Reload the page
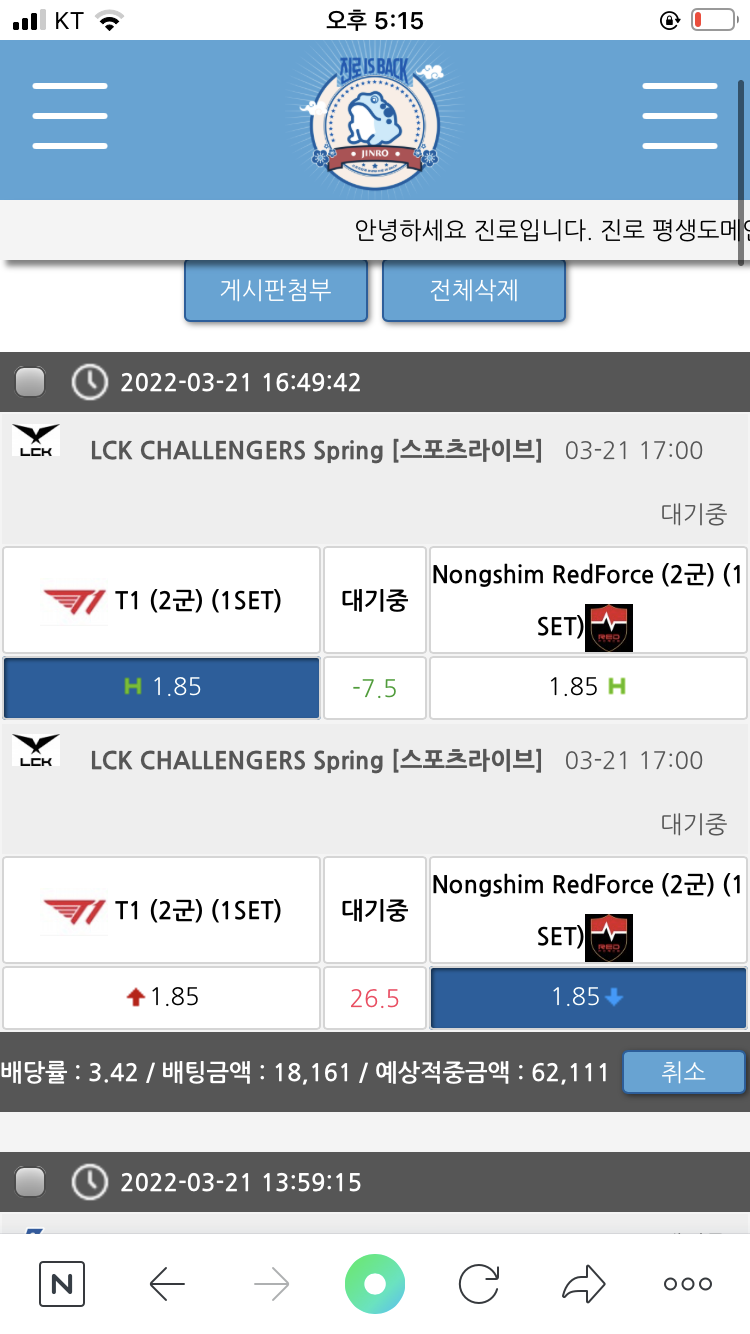 click(479, 1283)
